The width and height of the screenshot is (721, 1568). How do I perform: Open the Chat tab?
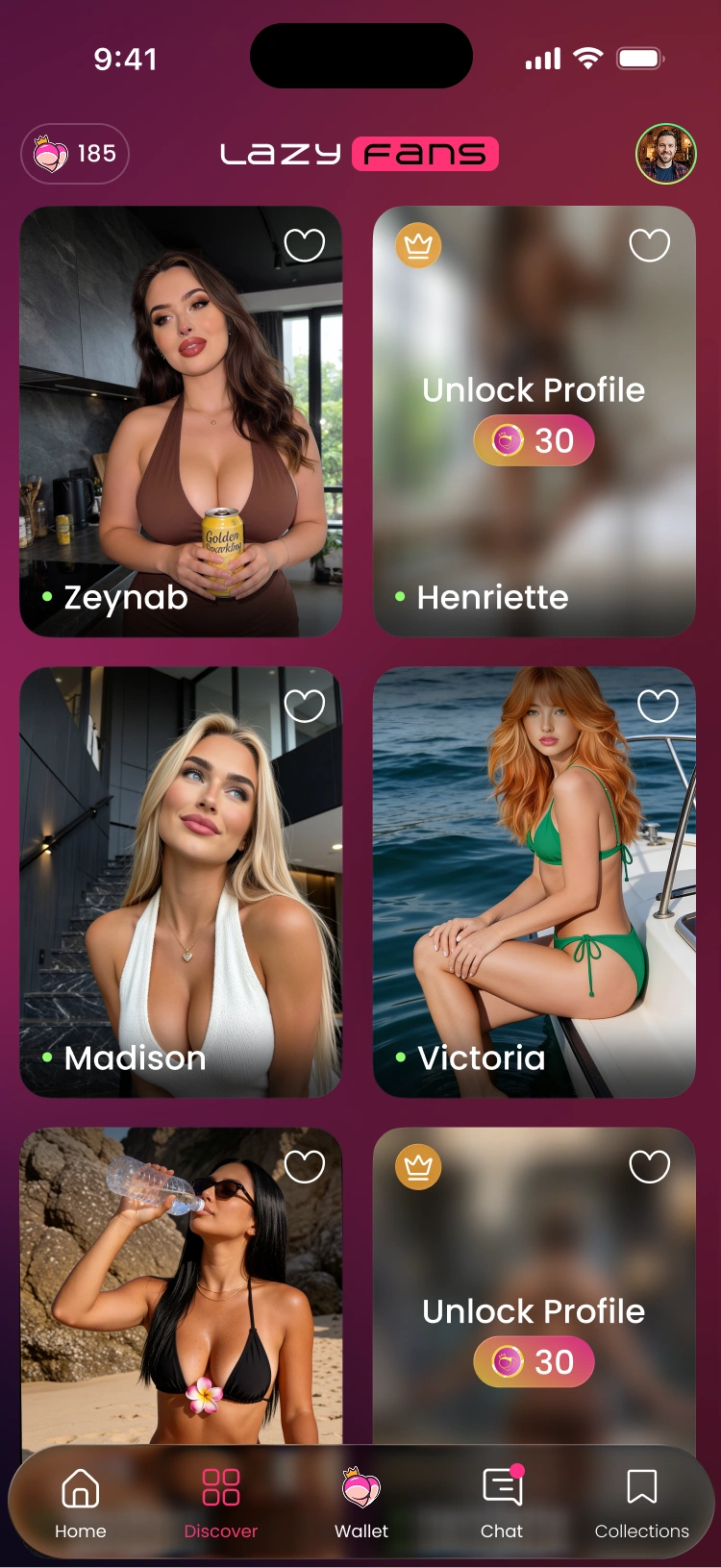pyautogui.click(x=502, y=1504)
